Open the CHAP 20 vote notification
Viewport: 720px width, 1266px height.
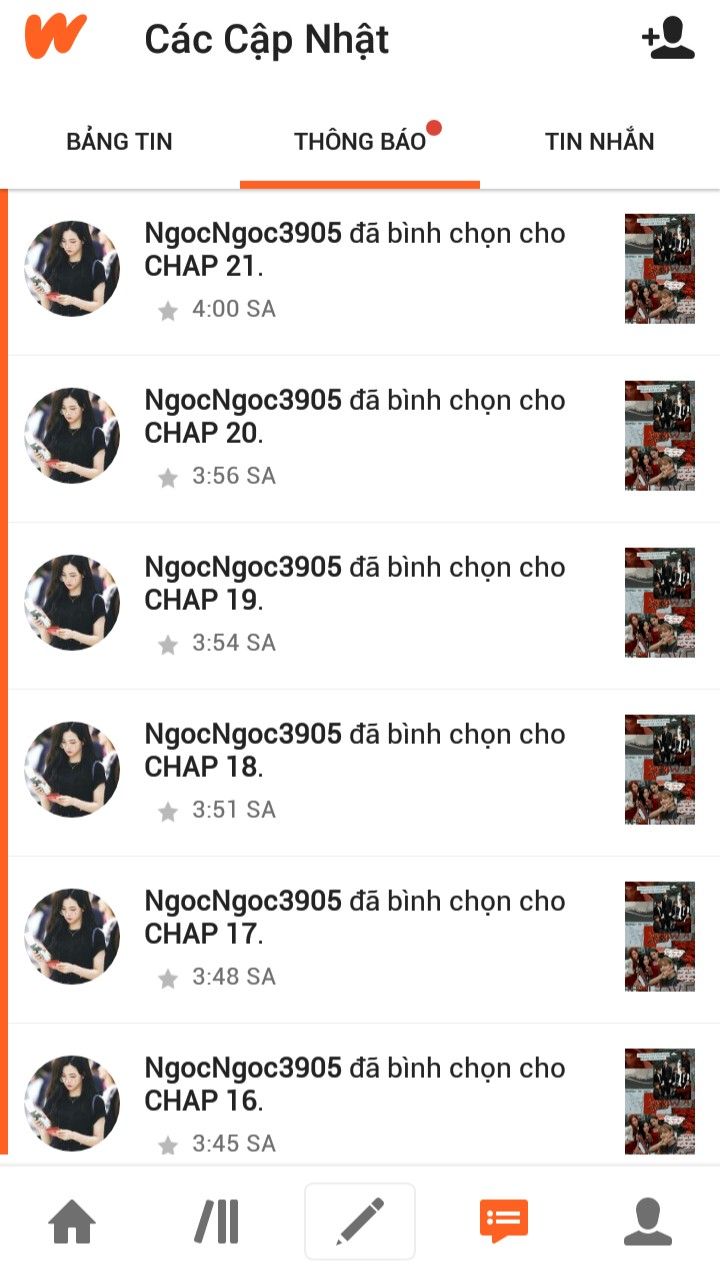click(355, 417)
